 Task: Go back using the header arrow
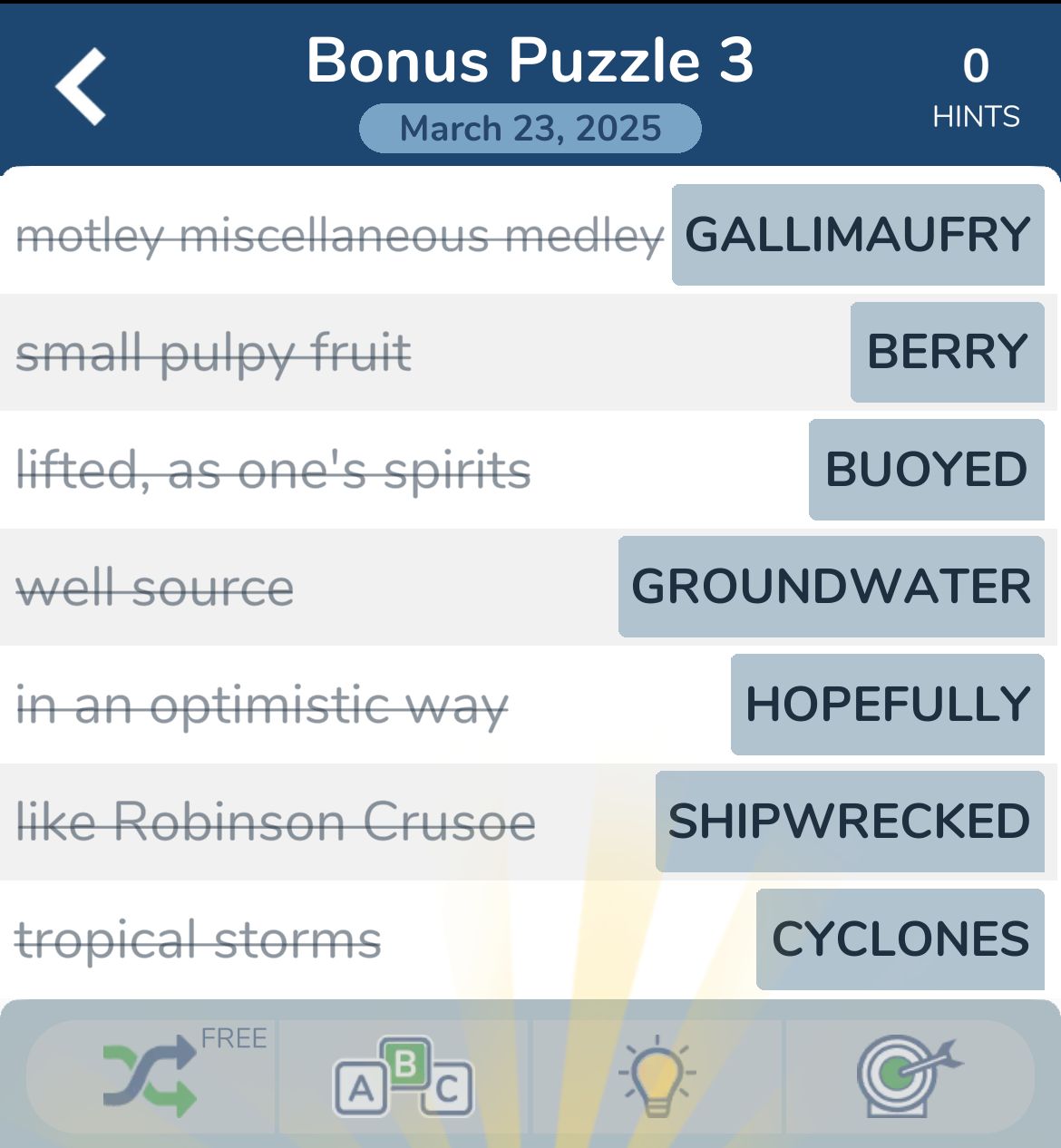click(x=82, y=87)
